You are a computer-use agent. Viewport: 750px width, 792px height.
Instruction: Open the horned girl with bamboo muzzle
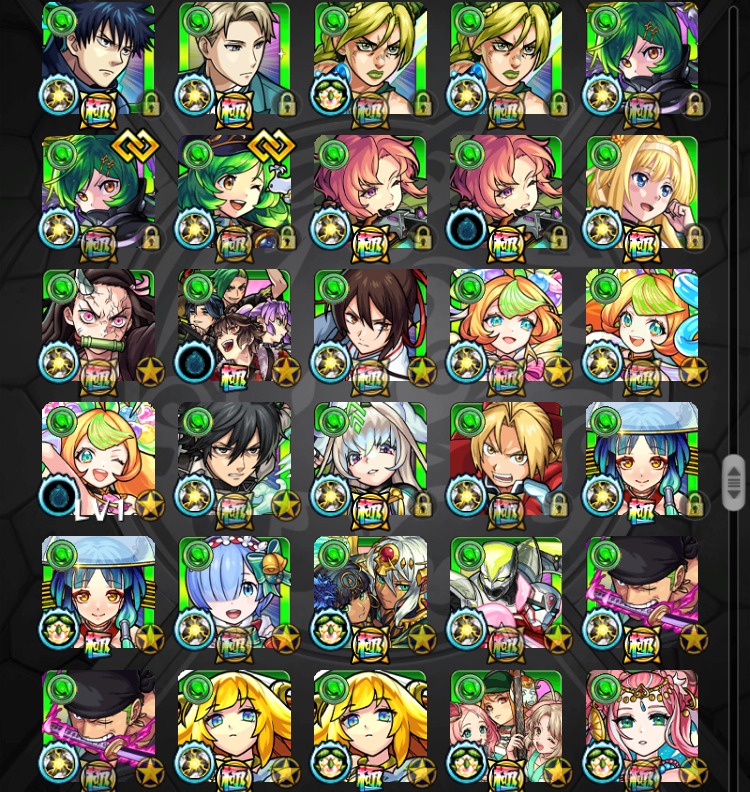pyautogui.click(x=98, y=326)
